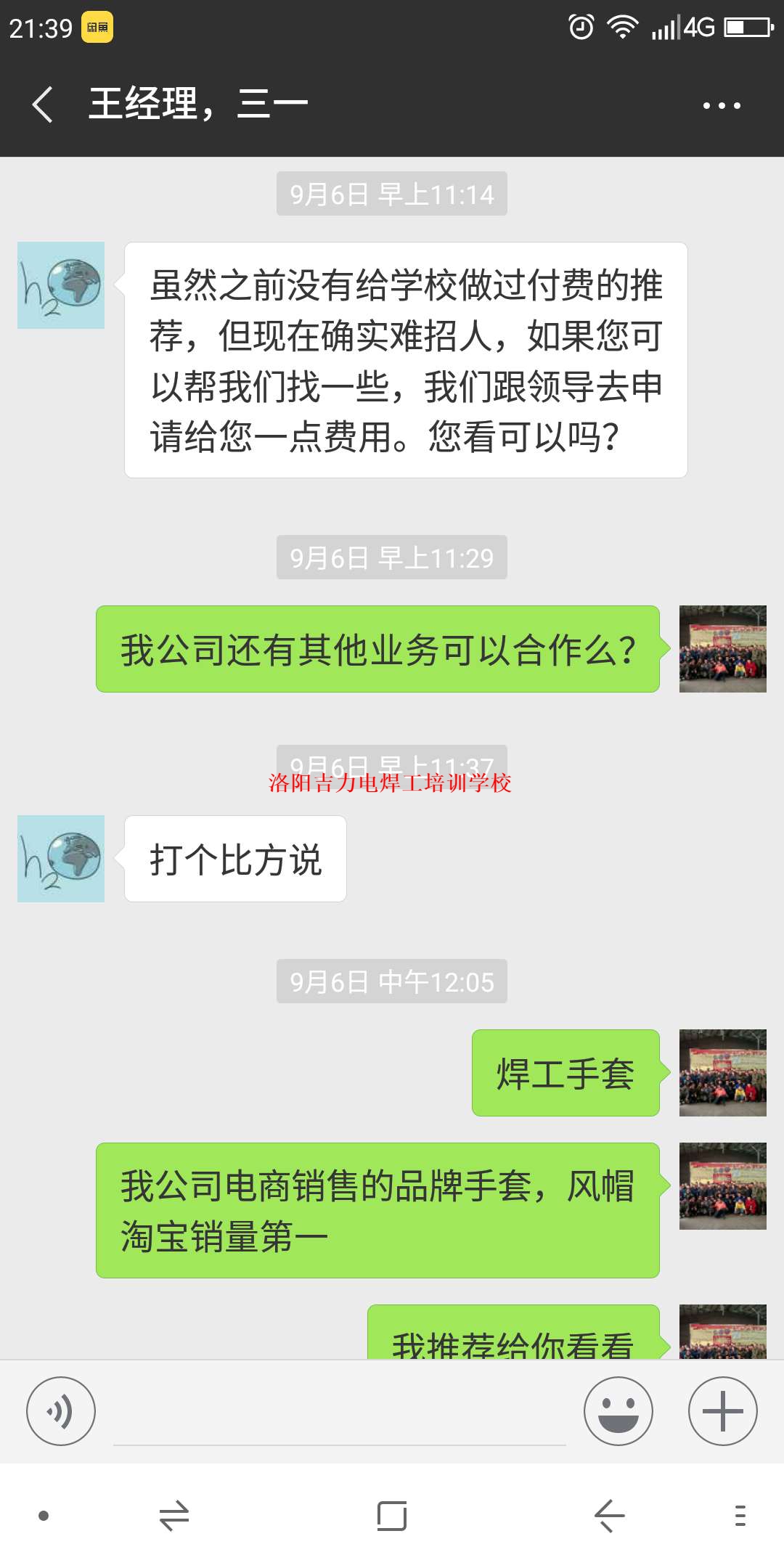Focus the message text field
784x1568 pixels.
click(339, 1416)
